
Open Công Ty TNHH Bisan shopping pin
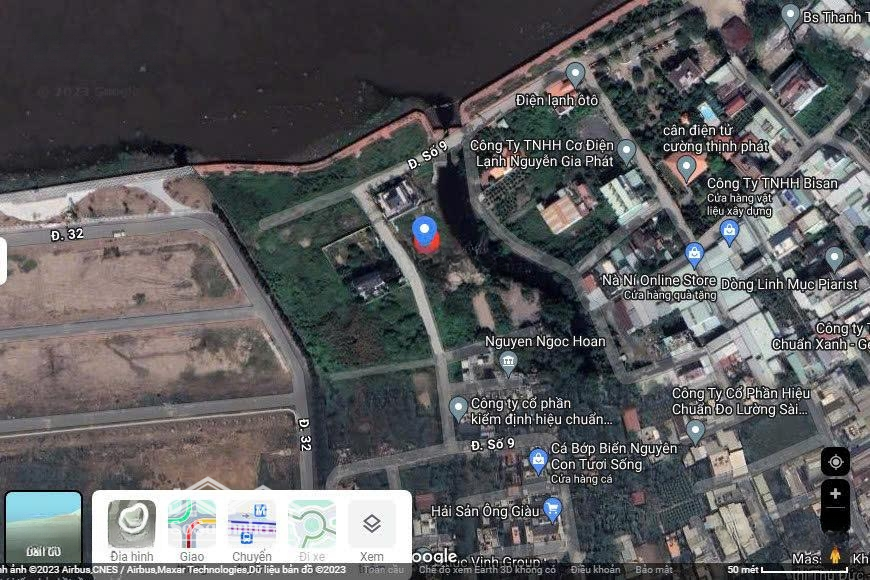coord(729,232)
